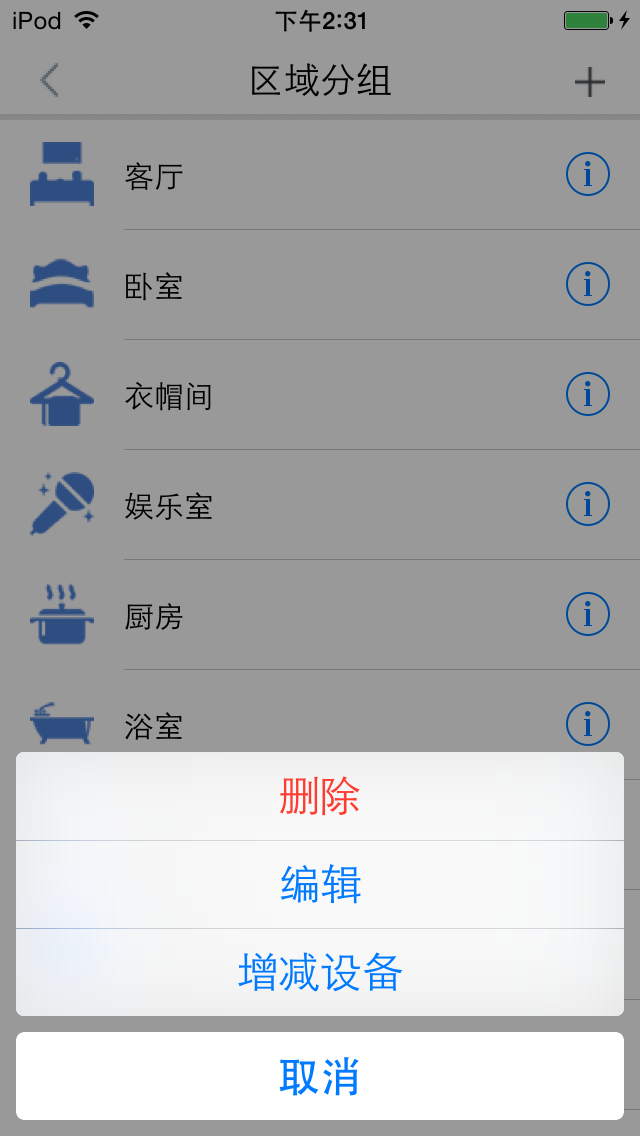Screen dimensions: 640x1136
Task: Dismiss the action sheet with 取消
Action: click(x=320, y=1076)
